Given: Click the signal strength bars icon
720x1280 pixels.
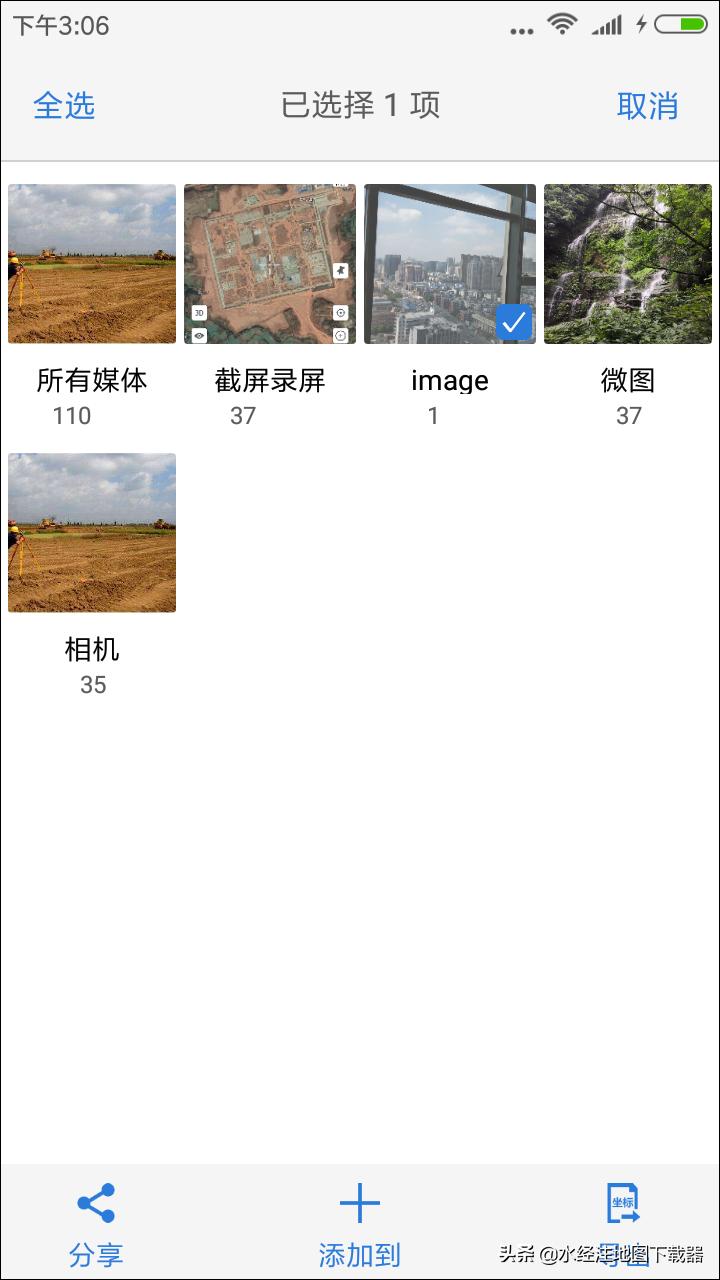Looking at the screenshot, I should (607, 25).
